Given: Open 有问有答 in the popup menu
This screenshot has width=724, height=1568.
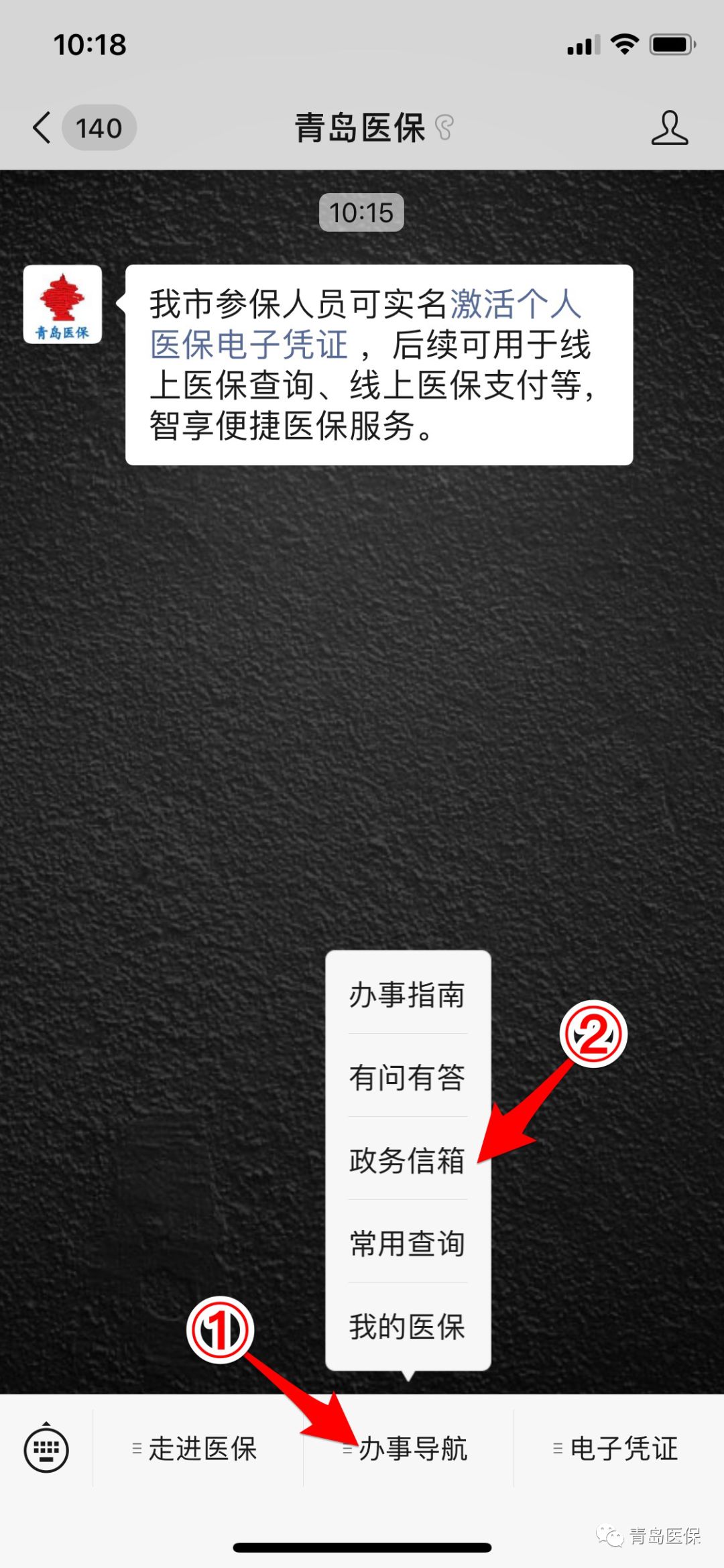Looking at the screenshot, I should tap(407, 1077).
